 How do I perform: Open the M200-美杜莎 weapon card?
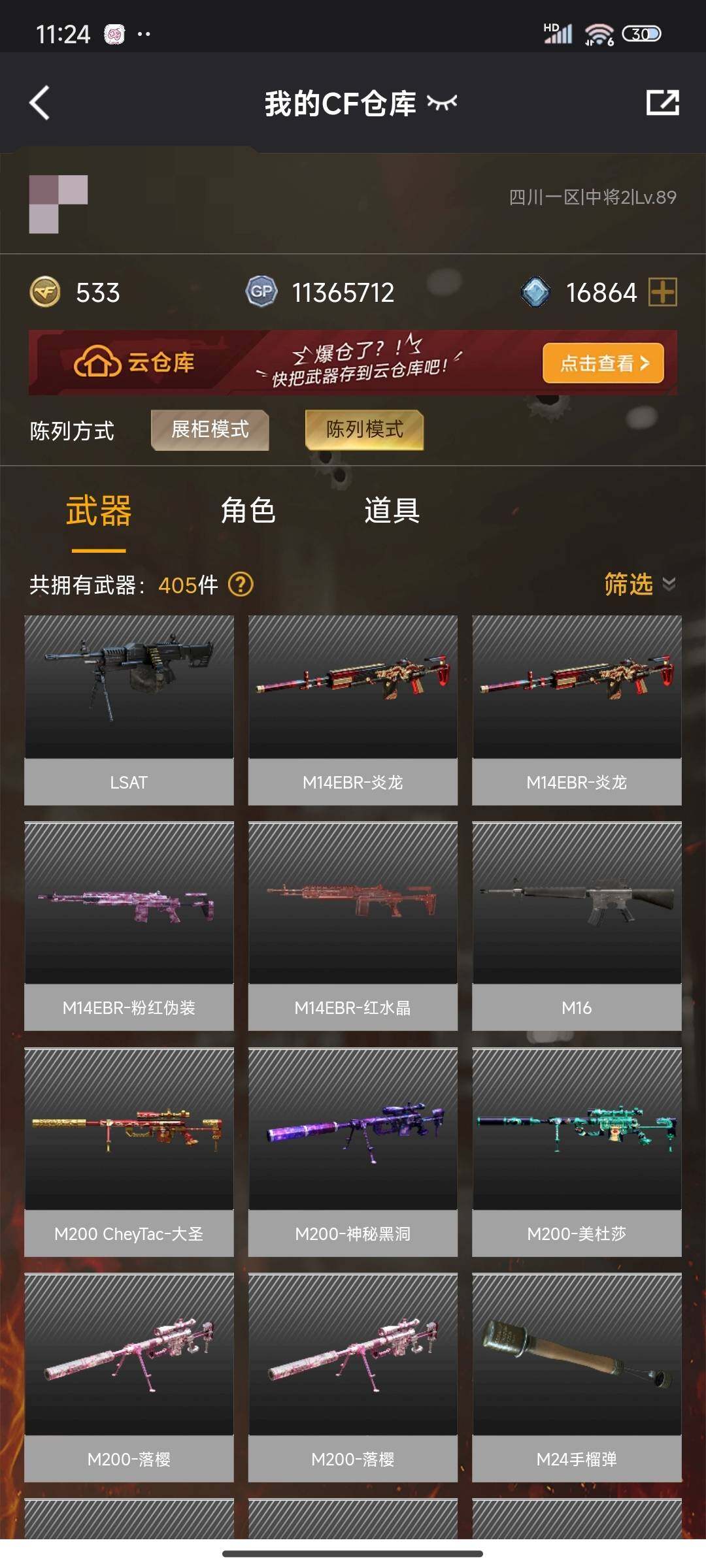(x=577, y=1152)
